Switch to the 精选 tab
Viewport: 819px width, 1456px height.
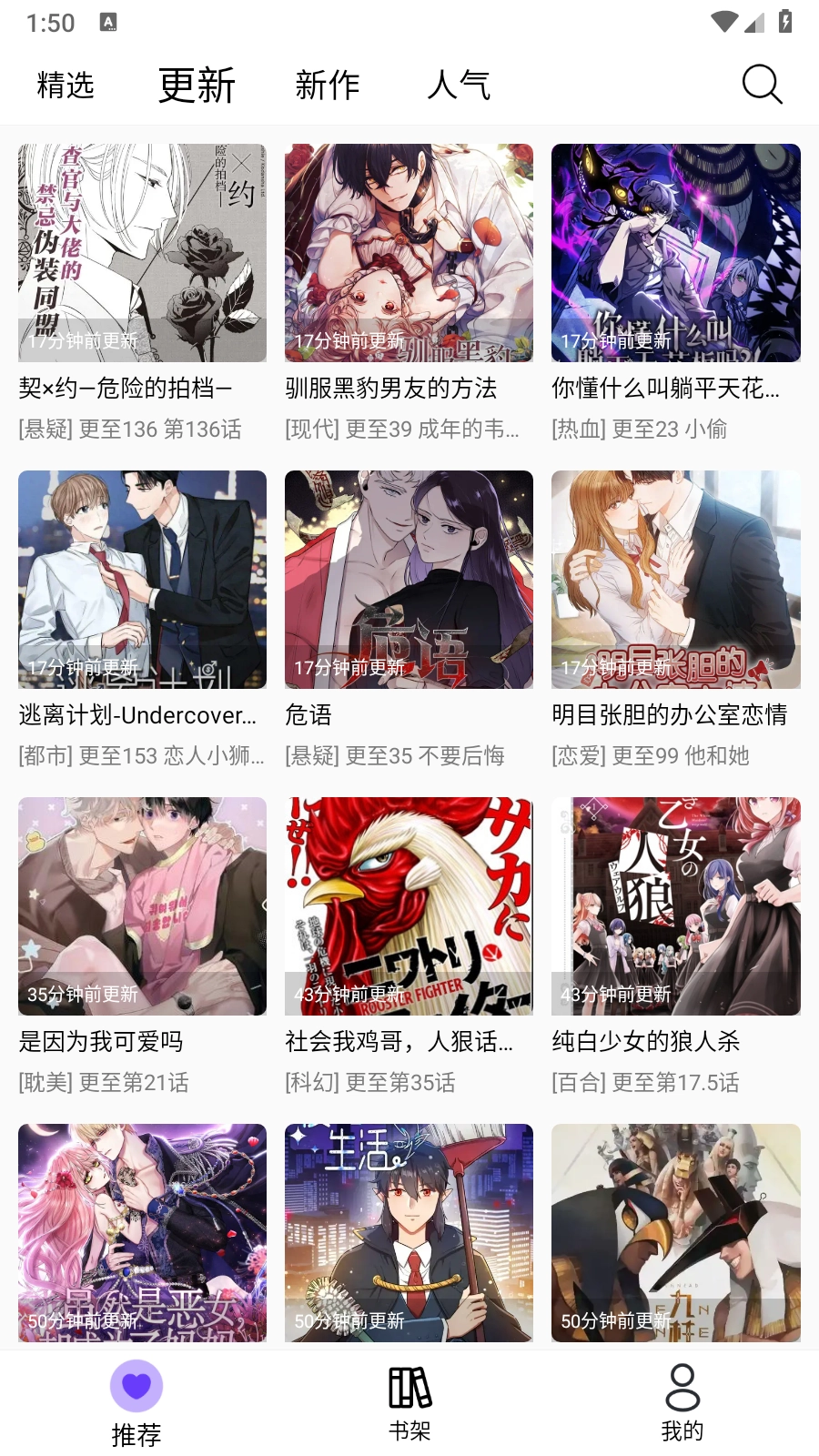click(67, 85)
